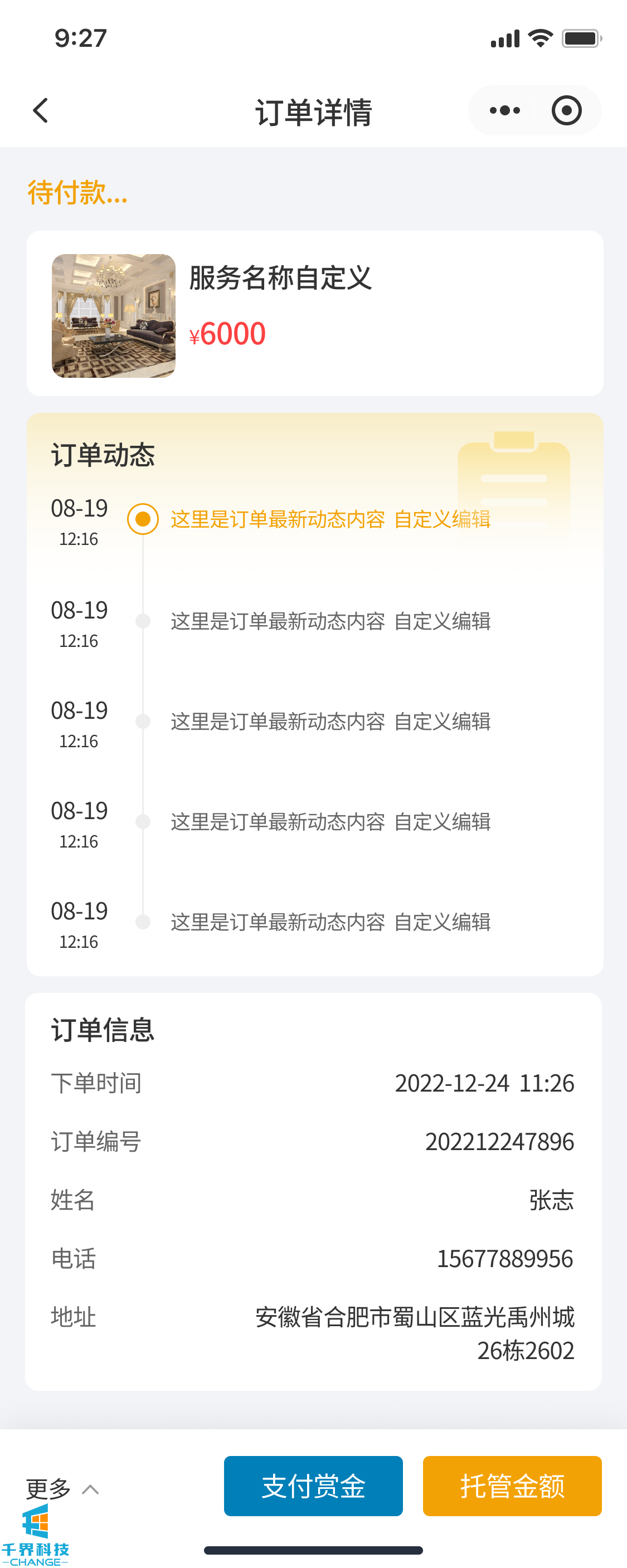
Task: Tap the 支付赏金 button
Action: (313, 1486)
